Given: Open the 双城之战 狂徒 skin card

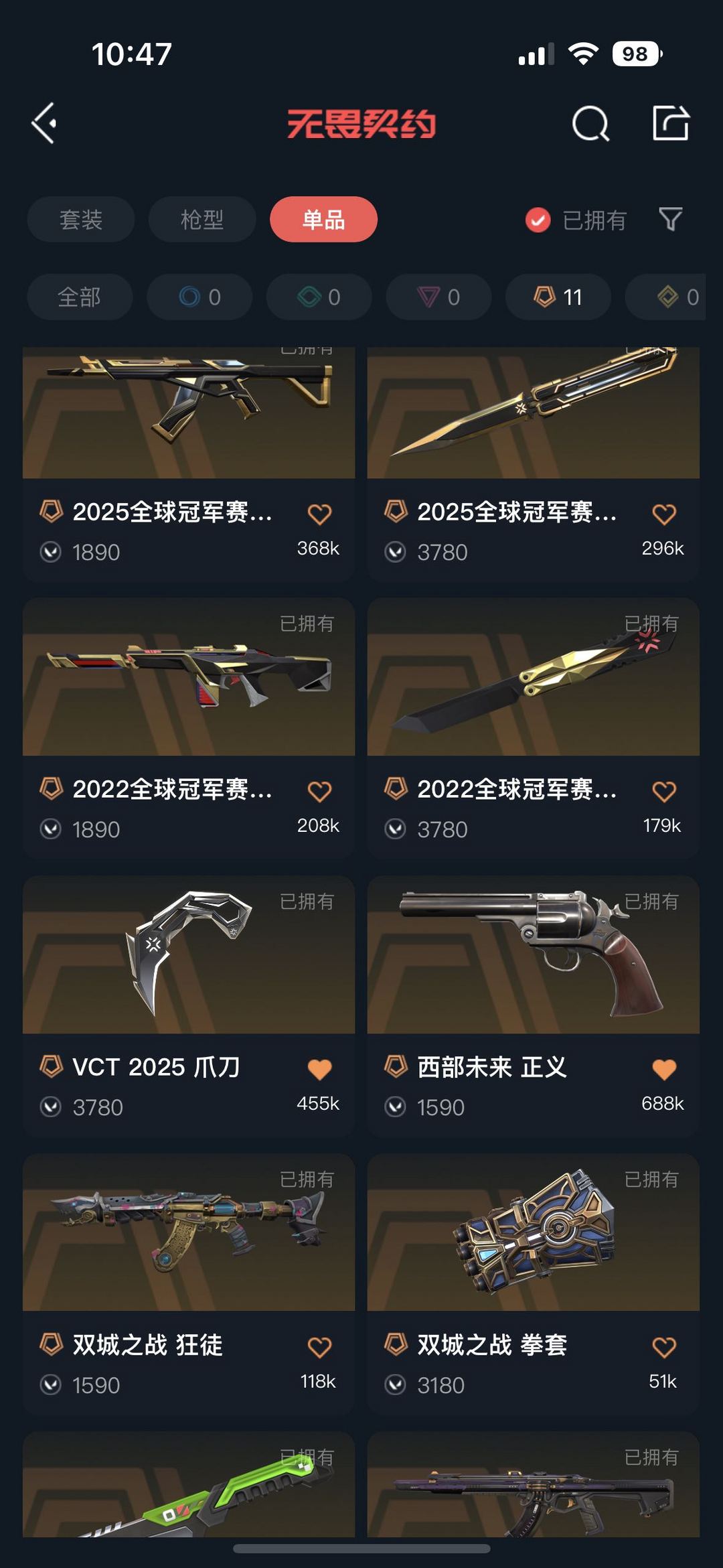Looking at the screenshot, I should pos(189,1283).
